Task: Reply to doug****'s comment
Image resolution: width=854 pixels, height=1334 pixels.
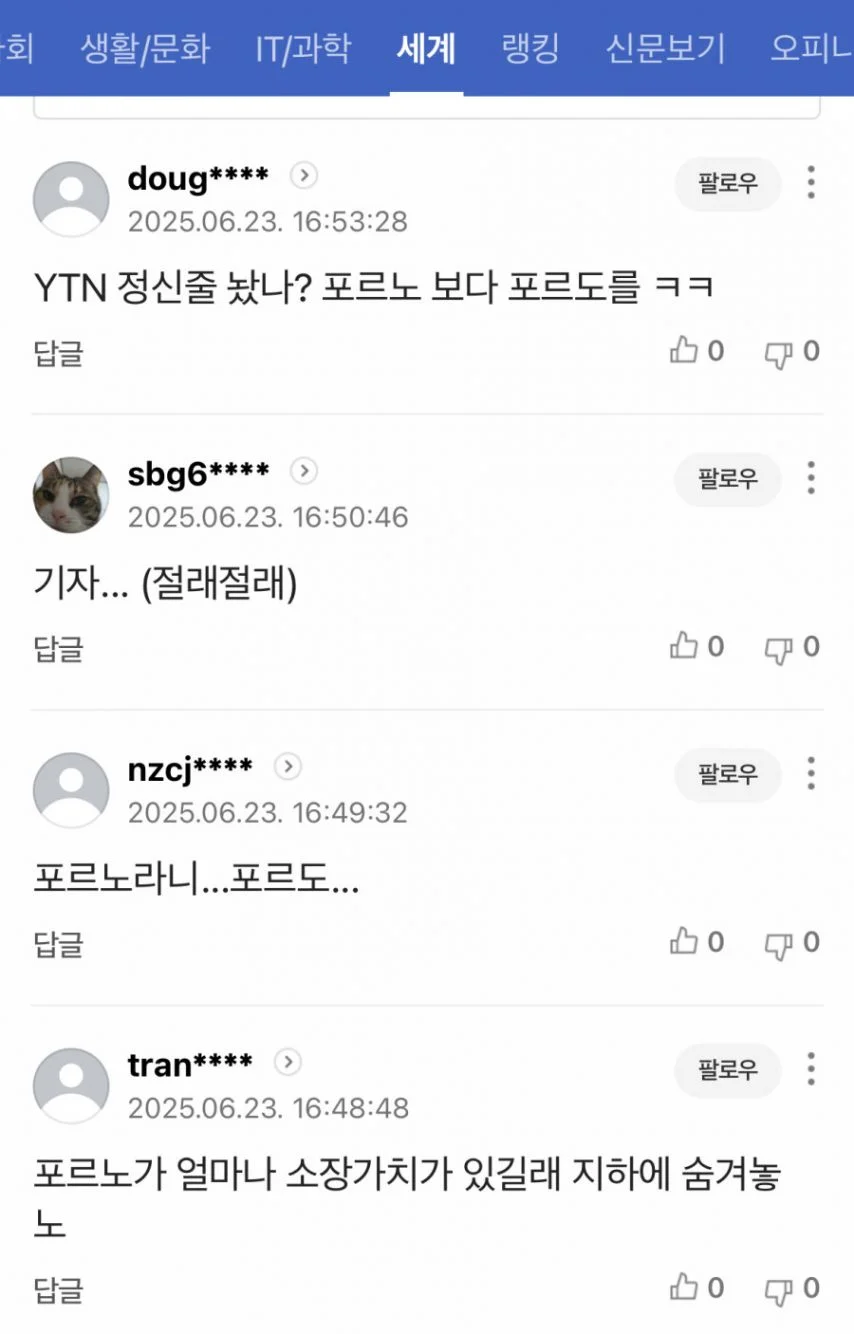Action: point(58,353)
